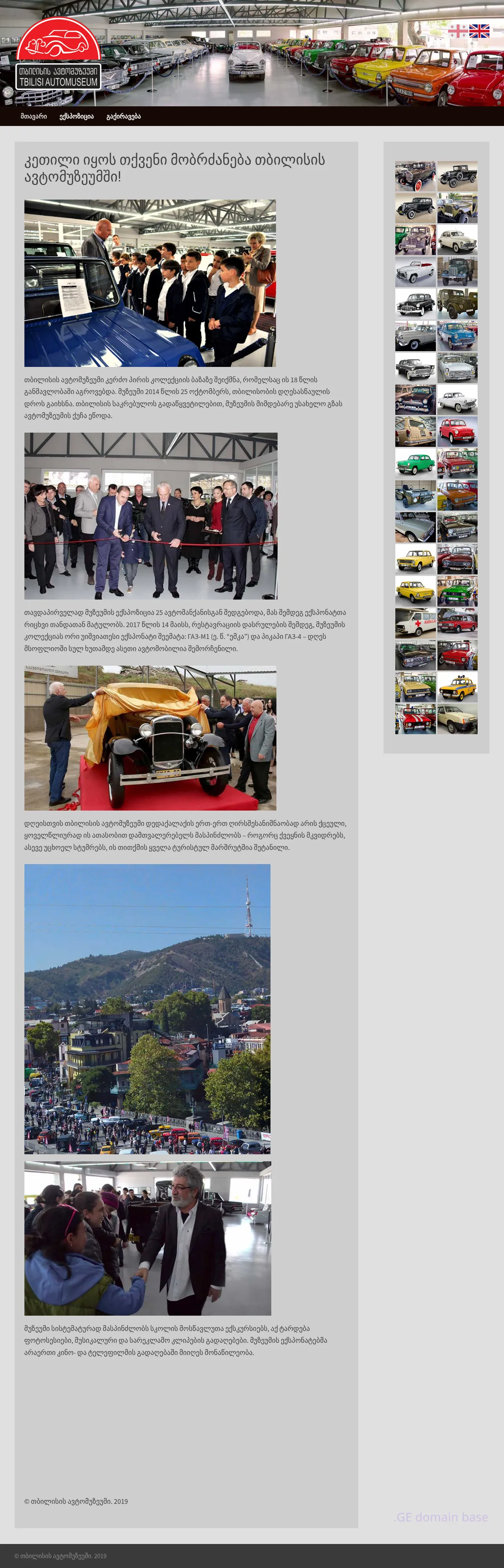Image resolution: width=504 pixels, height=1568 pixels.
Task: View the dark green military truck thumbnail
Action: click(457, 272)
